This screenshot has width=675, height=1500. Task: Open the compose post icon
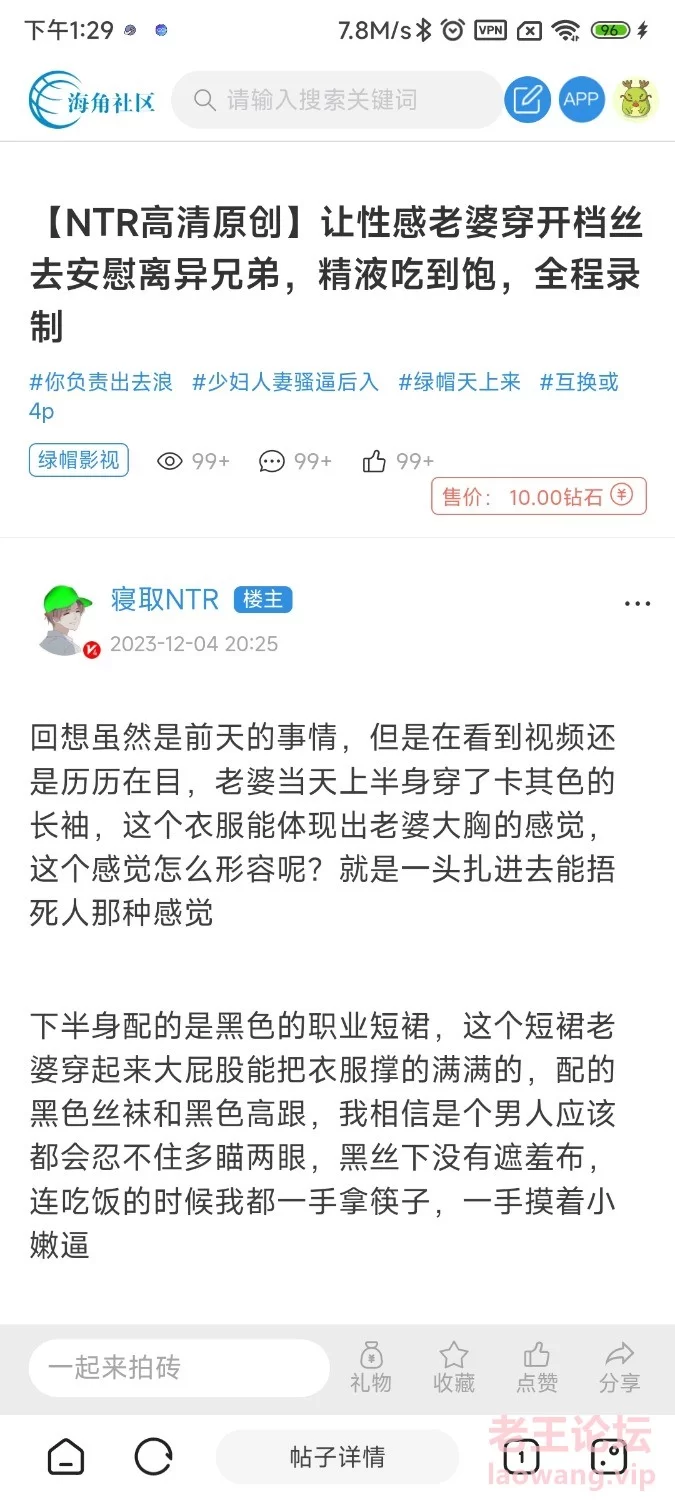pos(527,99)
